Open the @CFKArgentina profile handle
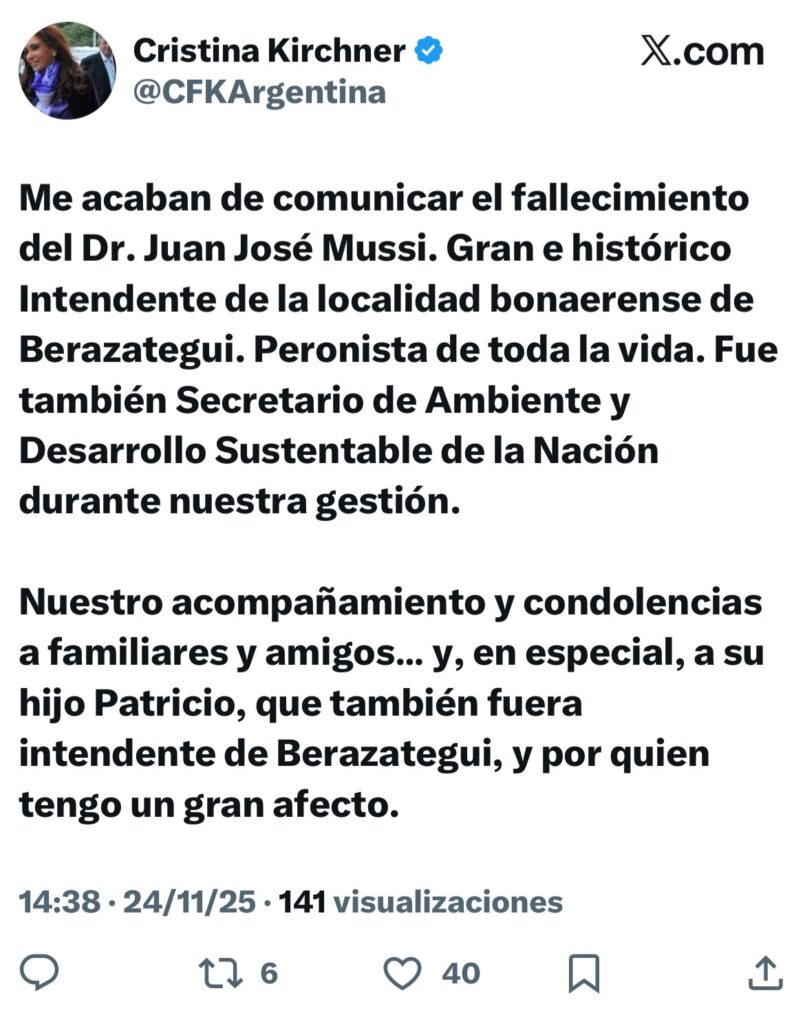805x1024 pixels. (x=259, y=93)
